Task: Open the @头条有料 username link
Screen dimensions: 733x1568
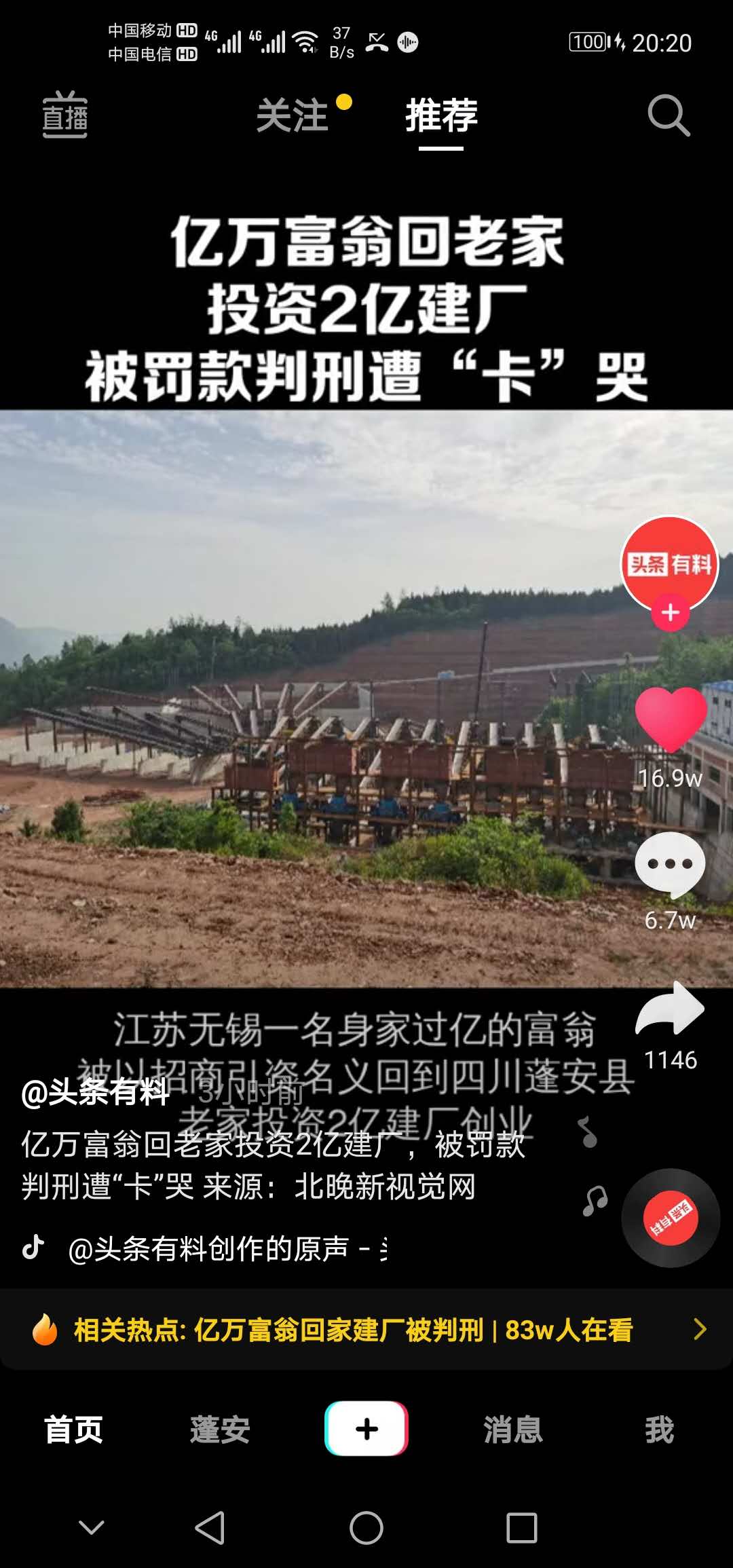Action: (95, 1092)
